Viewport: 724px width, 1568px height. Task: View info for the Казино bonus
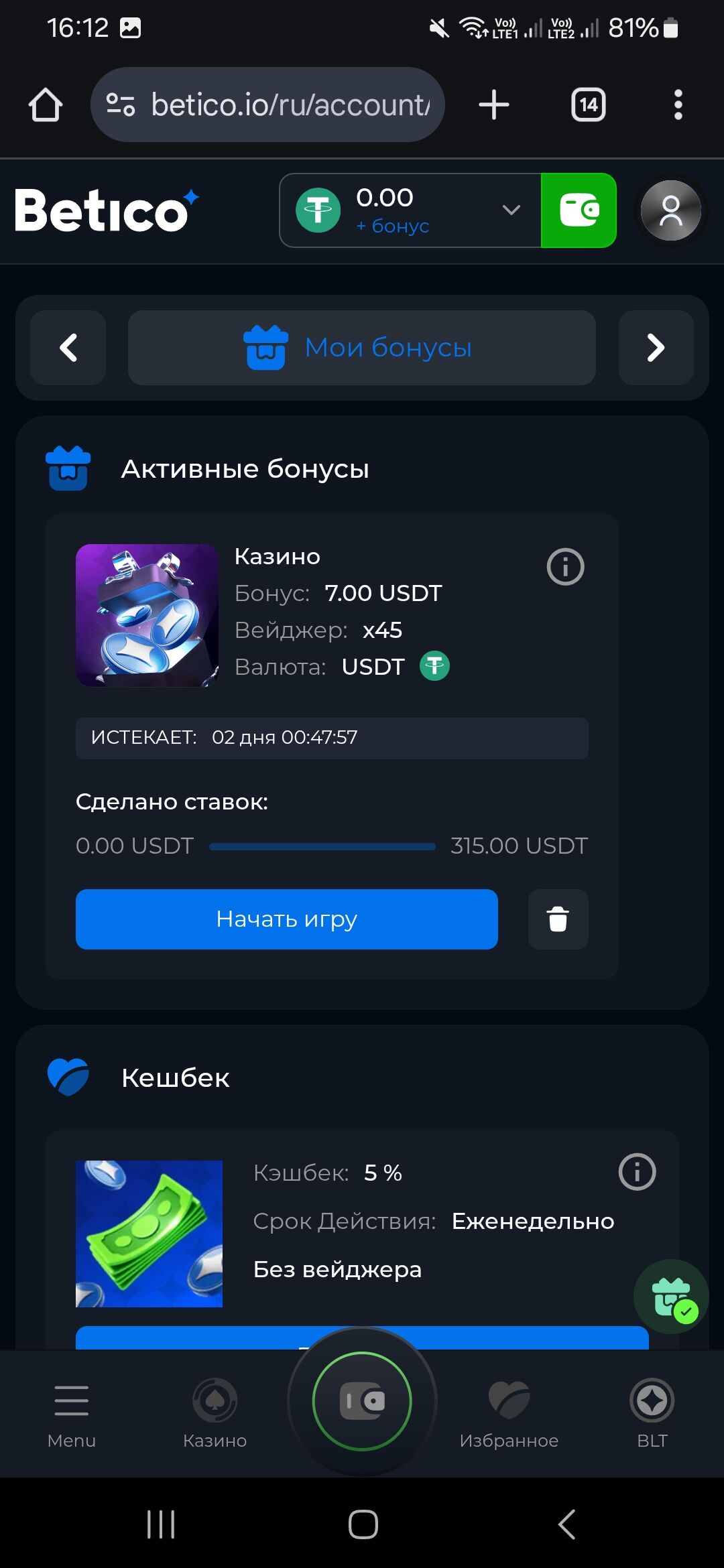tap(565, 567)
